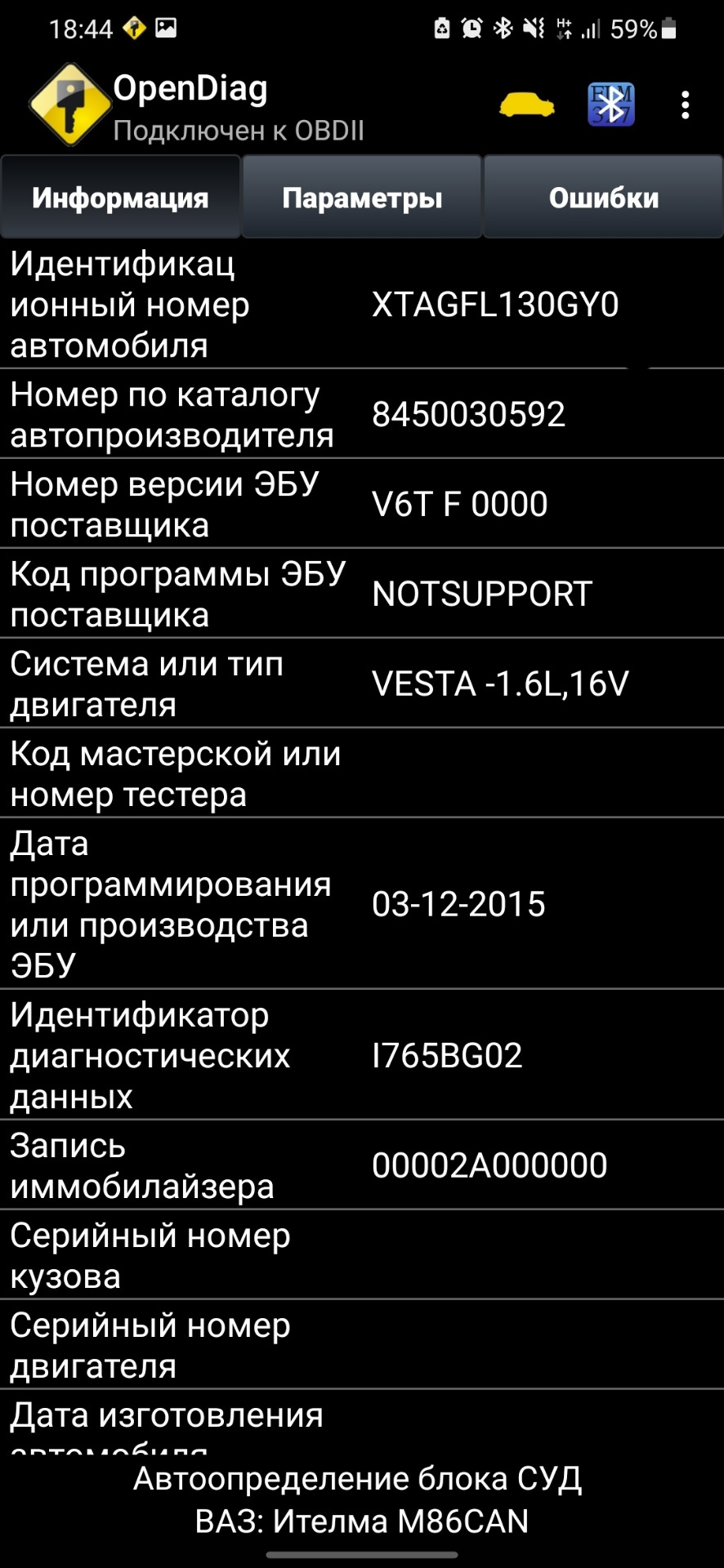Screen dimensions: 724x1568
Task: Tap the ELM327 Bluetooth connection icon
Action: (x=611, y=105)
